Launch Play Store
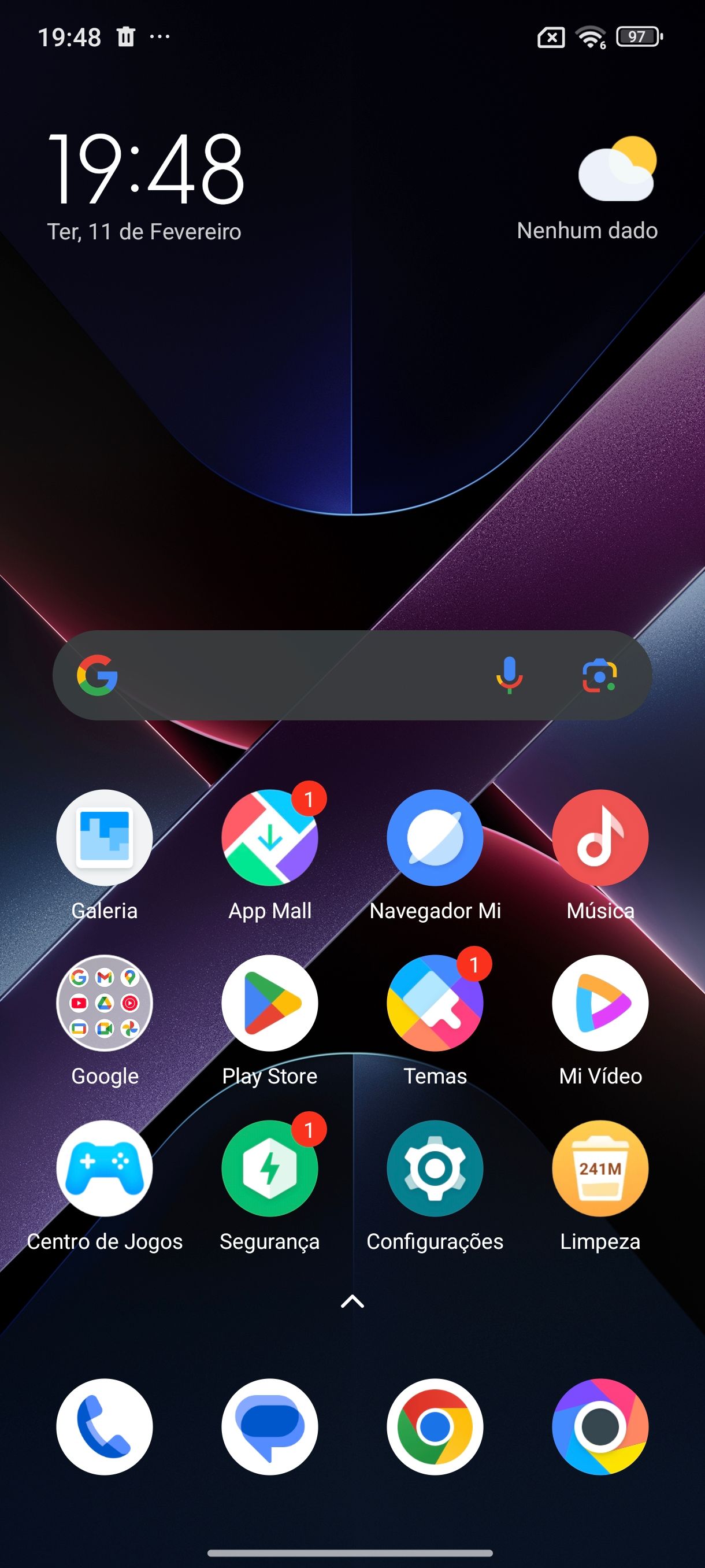 [x=269, y=1003]
